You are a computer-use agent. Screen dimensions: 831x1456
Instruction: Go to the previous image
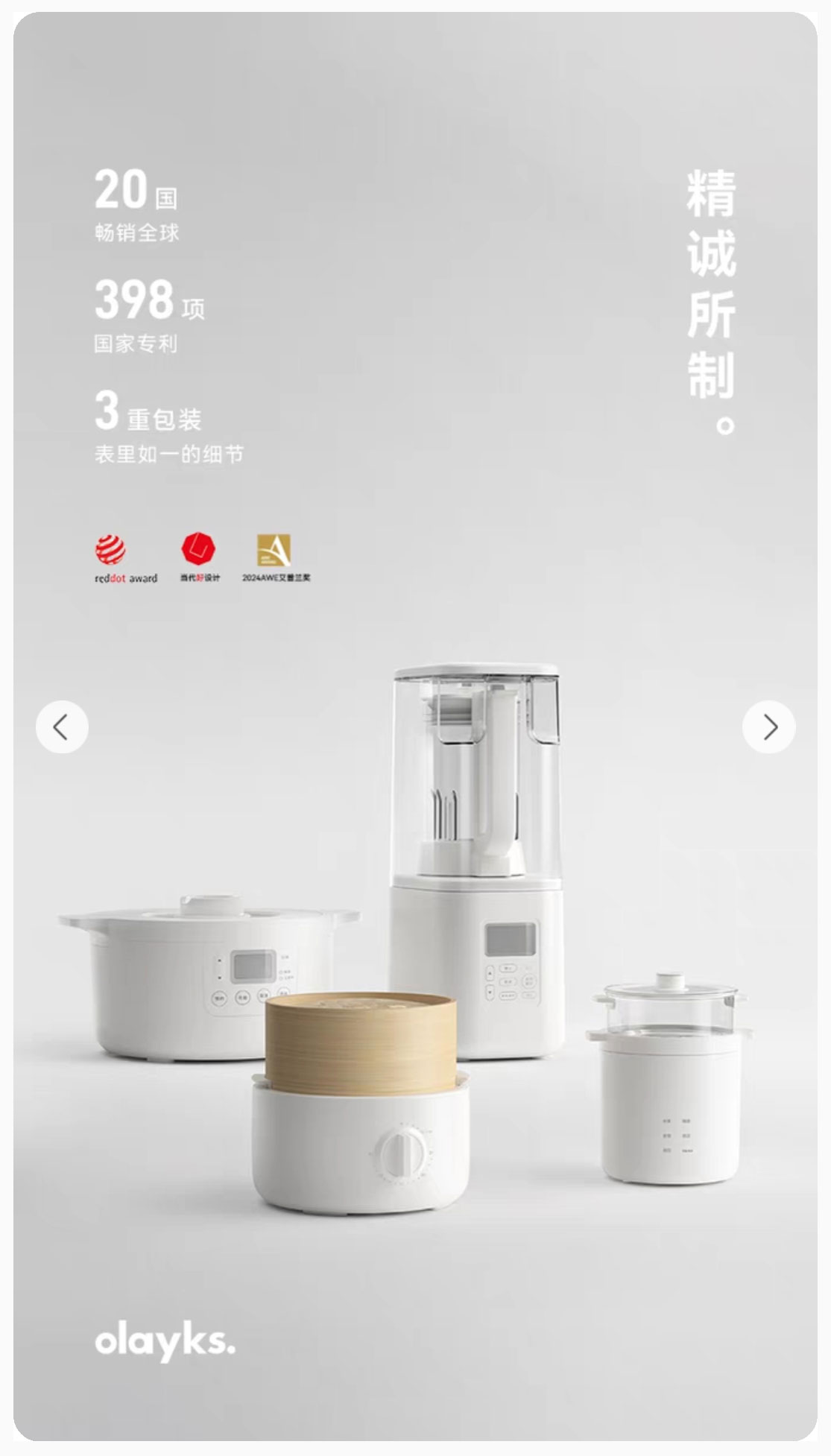coord(62,727)
